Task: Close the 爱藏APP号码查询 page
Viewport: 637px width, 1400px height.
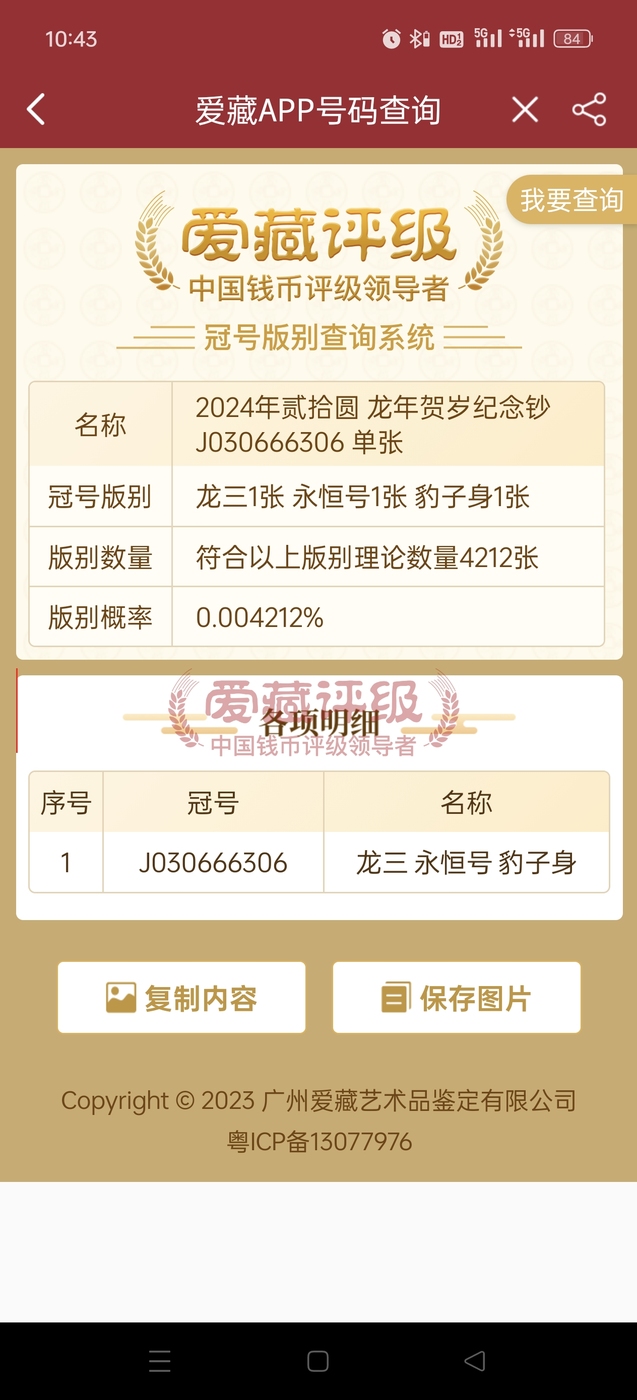Action: [525, 109]
